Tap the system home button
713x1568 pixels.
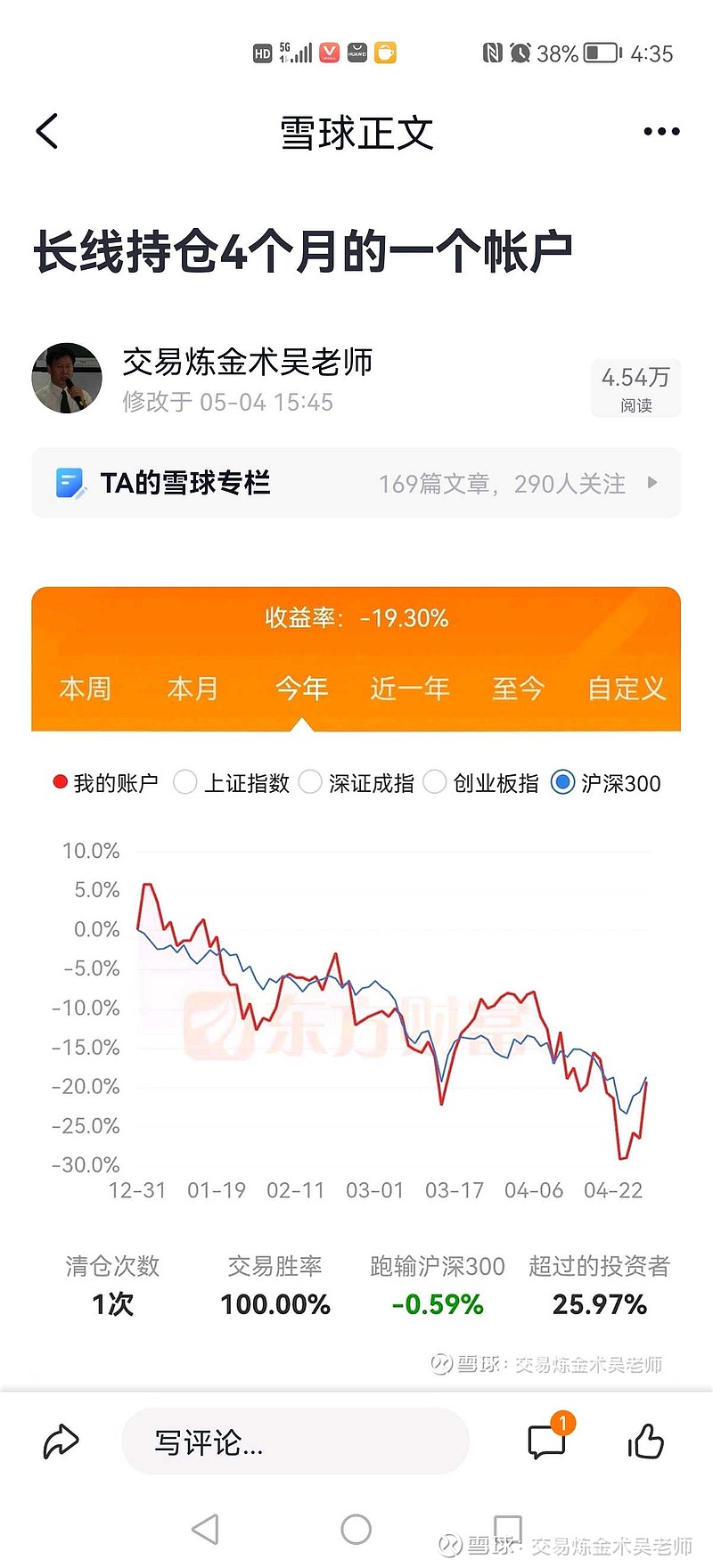pos(356,1529)
